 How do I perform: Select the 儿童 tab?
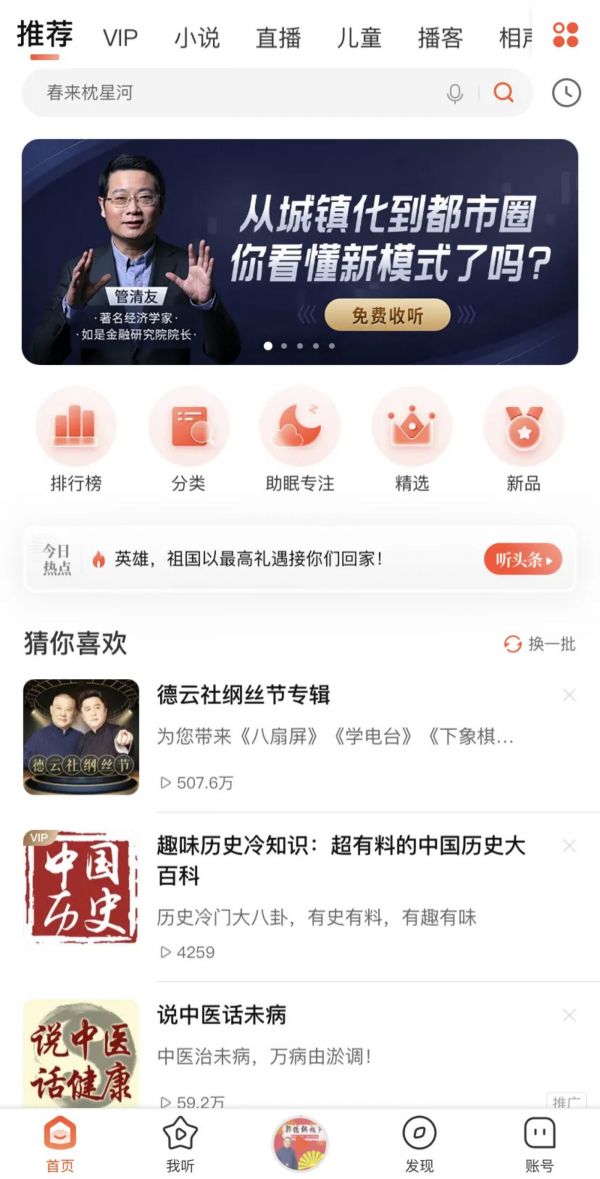point(359,38)
